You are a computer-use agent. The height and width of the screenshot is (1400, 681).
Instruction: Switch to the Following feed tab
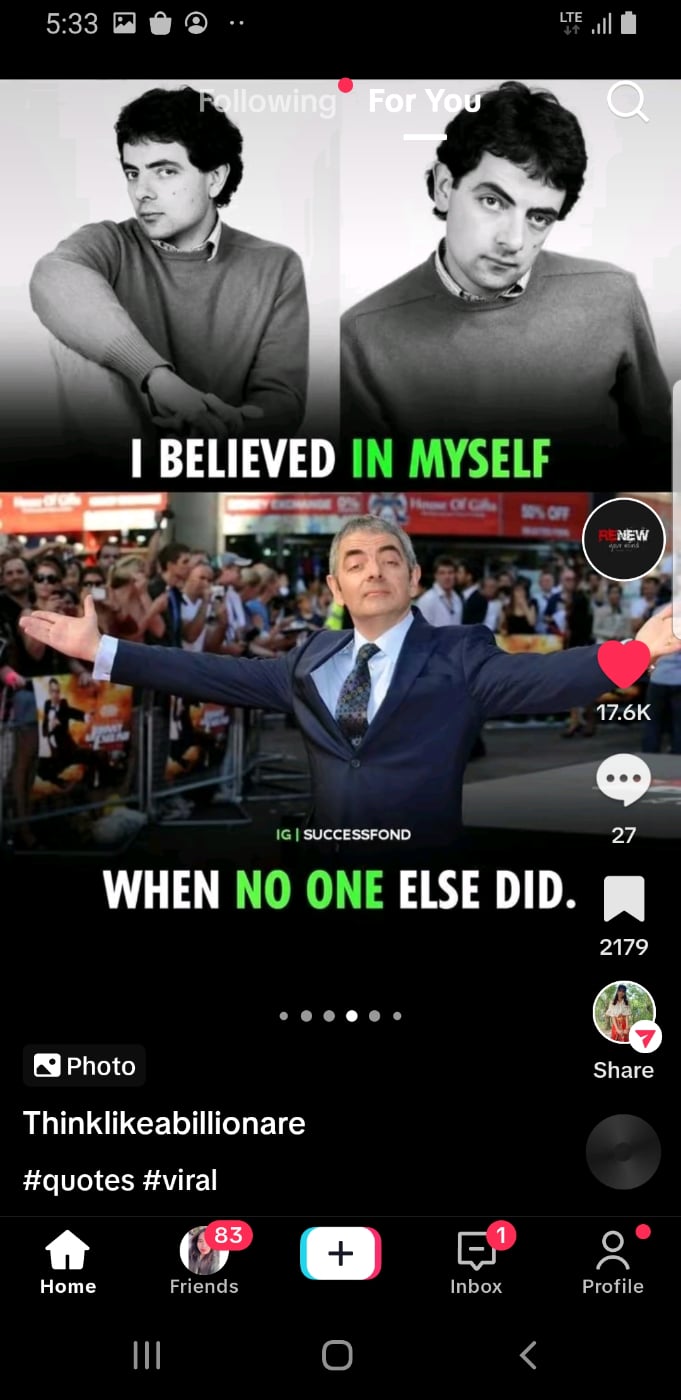pos(267,101)
